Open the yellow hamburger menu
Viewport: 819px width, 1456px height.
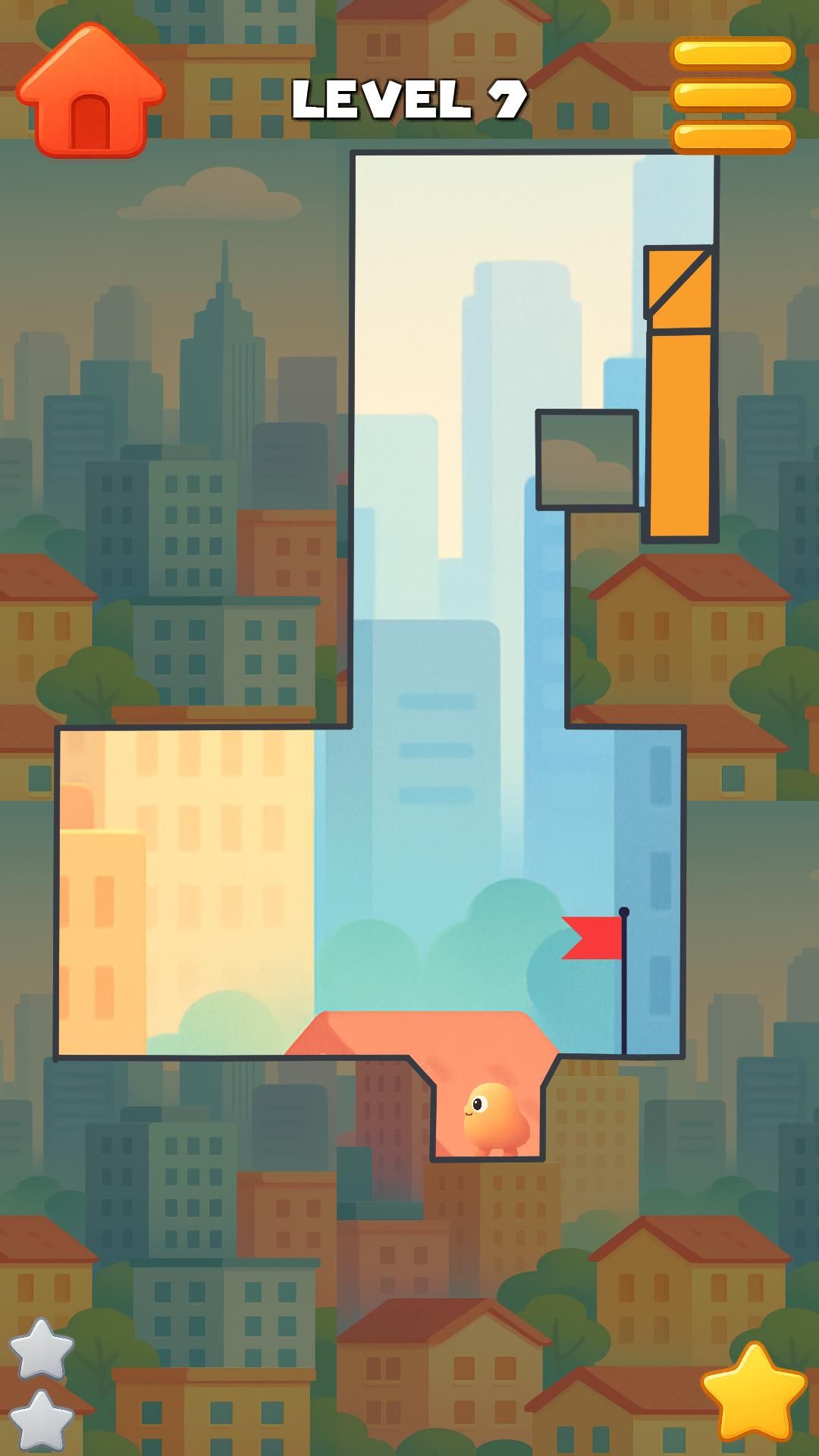click(x=732, y=95)
